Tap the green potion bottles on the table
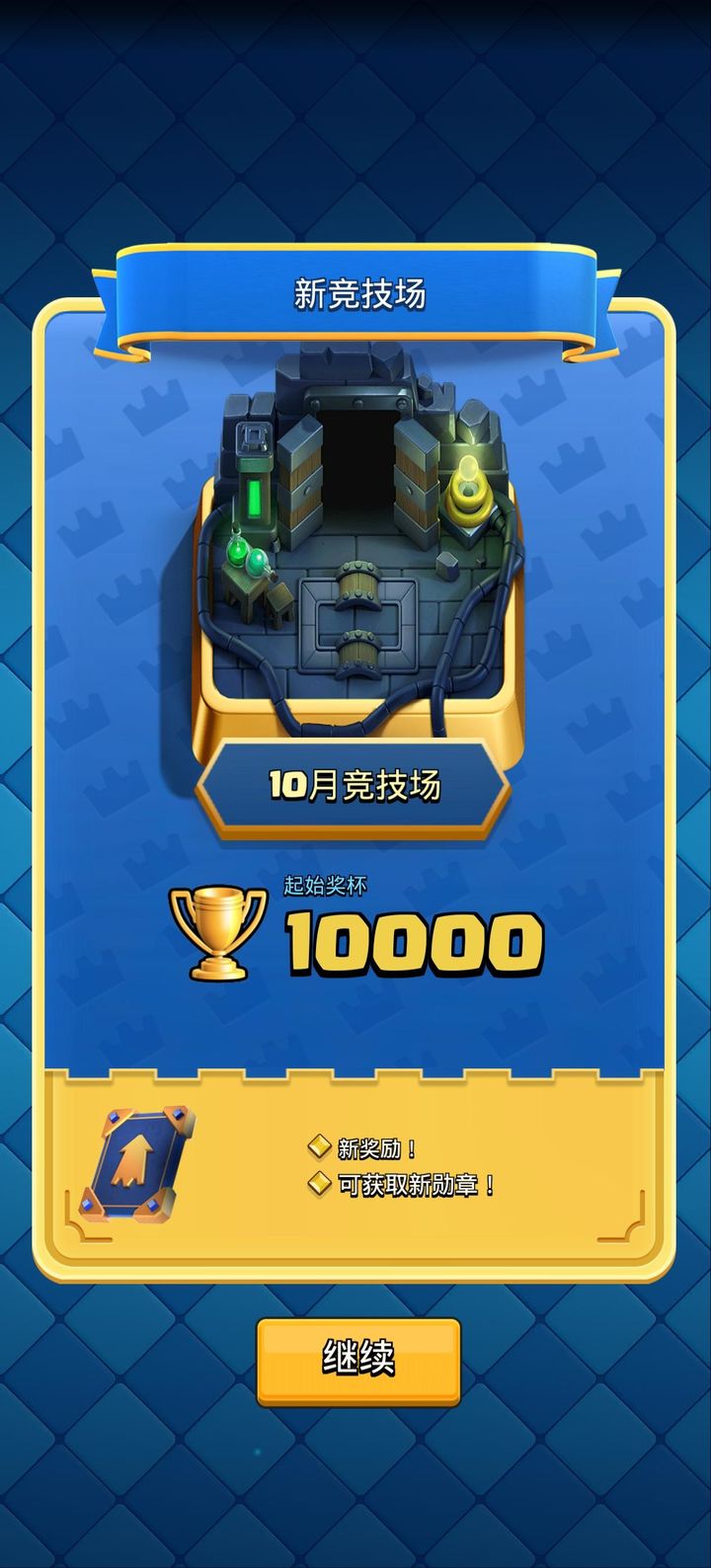 click(x=242, y=558)
